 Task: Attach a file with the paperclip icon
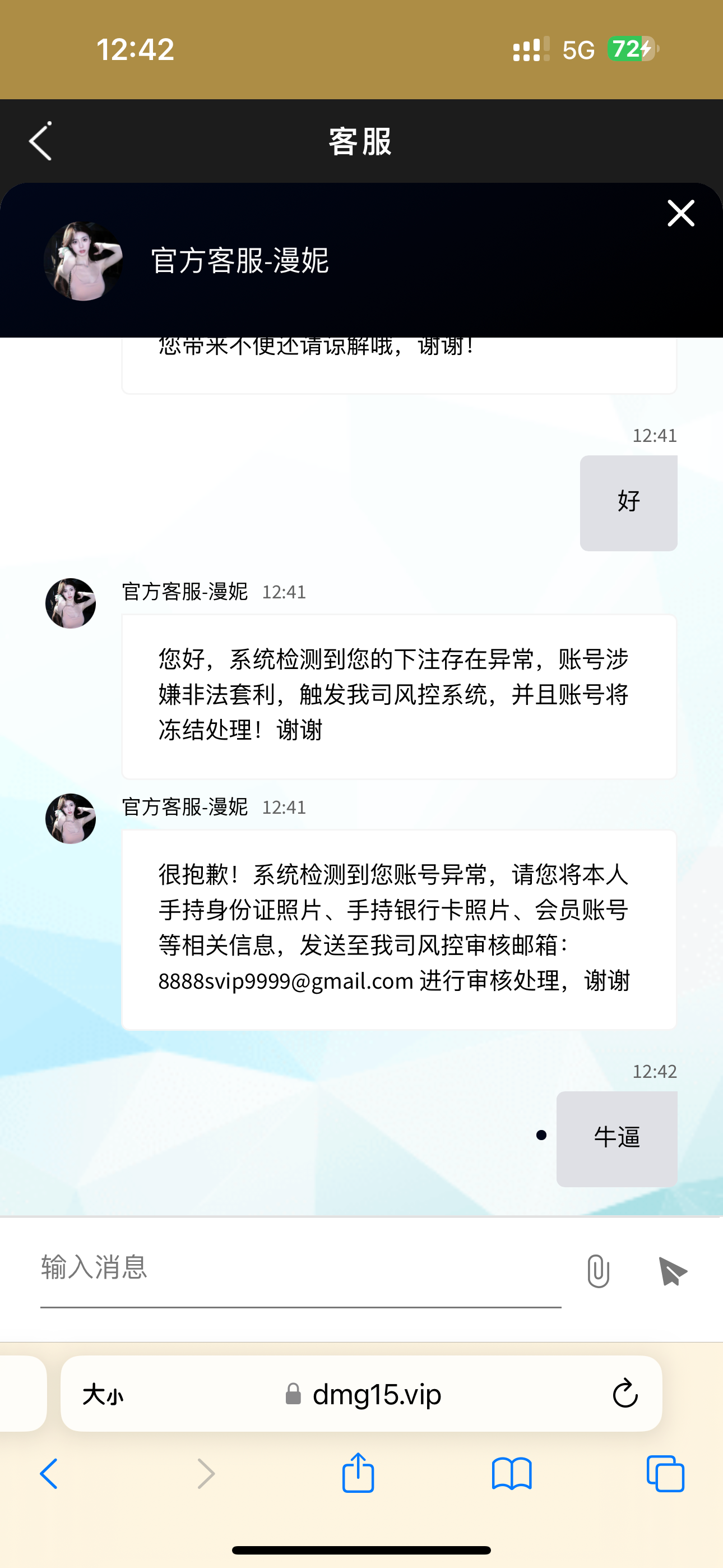pyautogui.click(x=597, y=1271)
